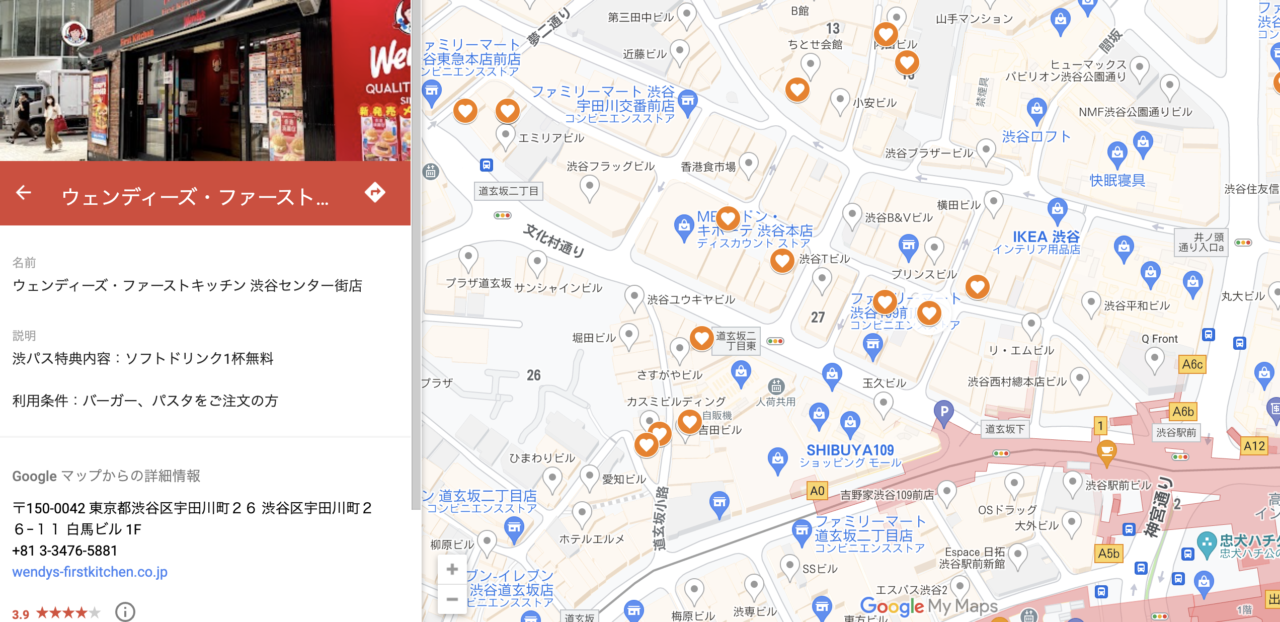Tap the heart pin near 渋谷Tビル

pyautogui.click(x=782, y=260)
